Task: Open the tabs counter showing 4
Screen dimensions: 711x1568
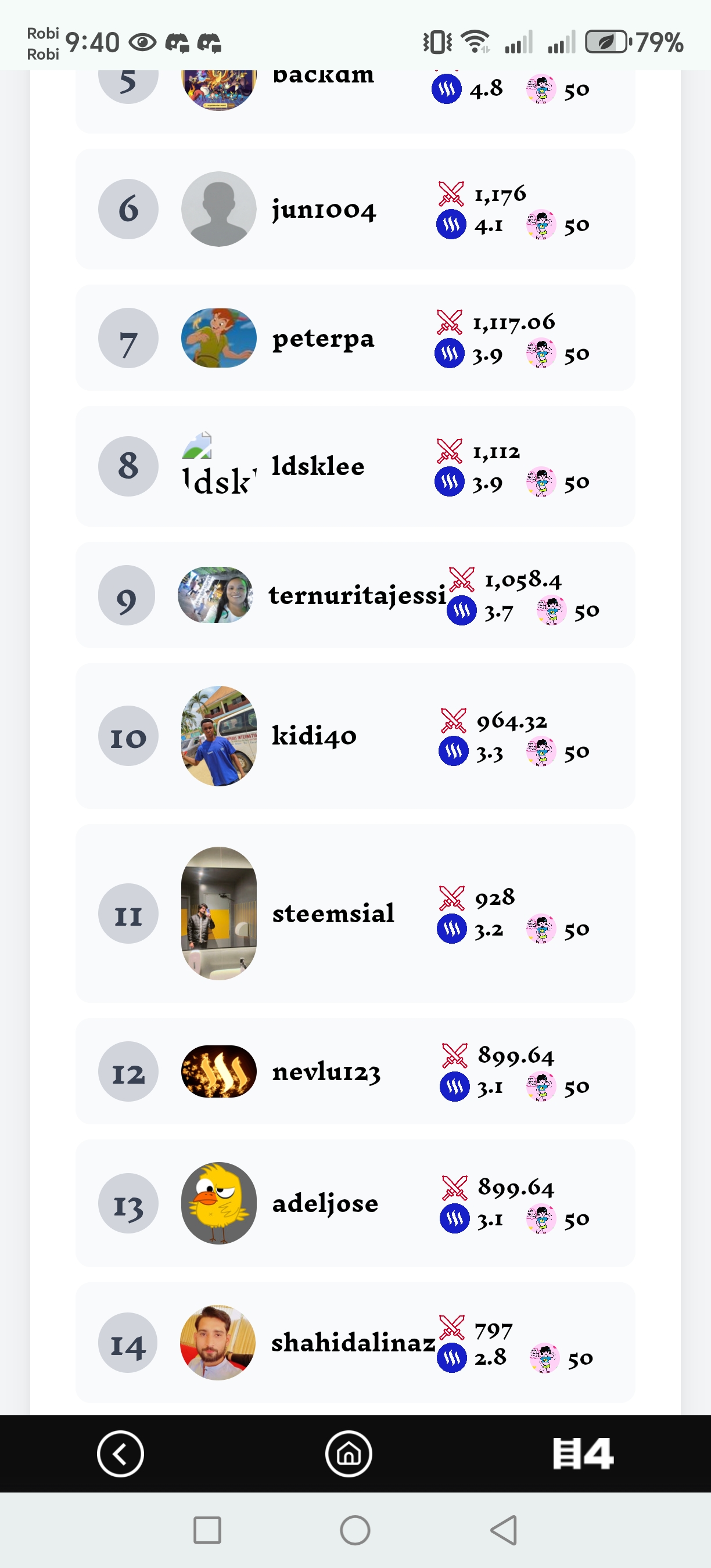Action: pyautogui.click(x=583, y=1454)
